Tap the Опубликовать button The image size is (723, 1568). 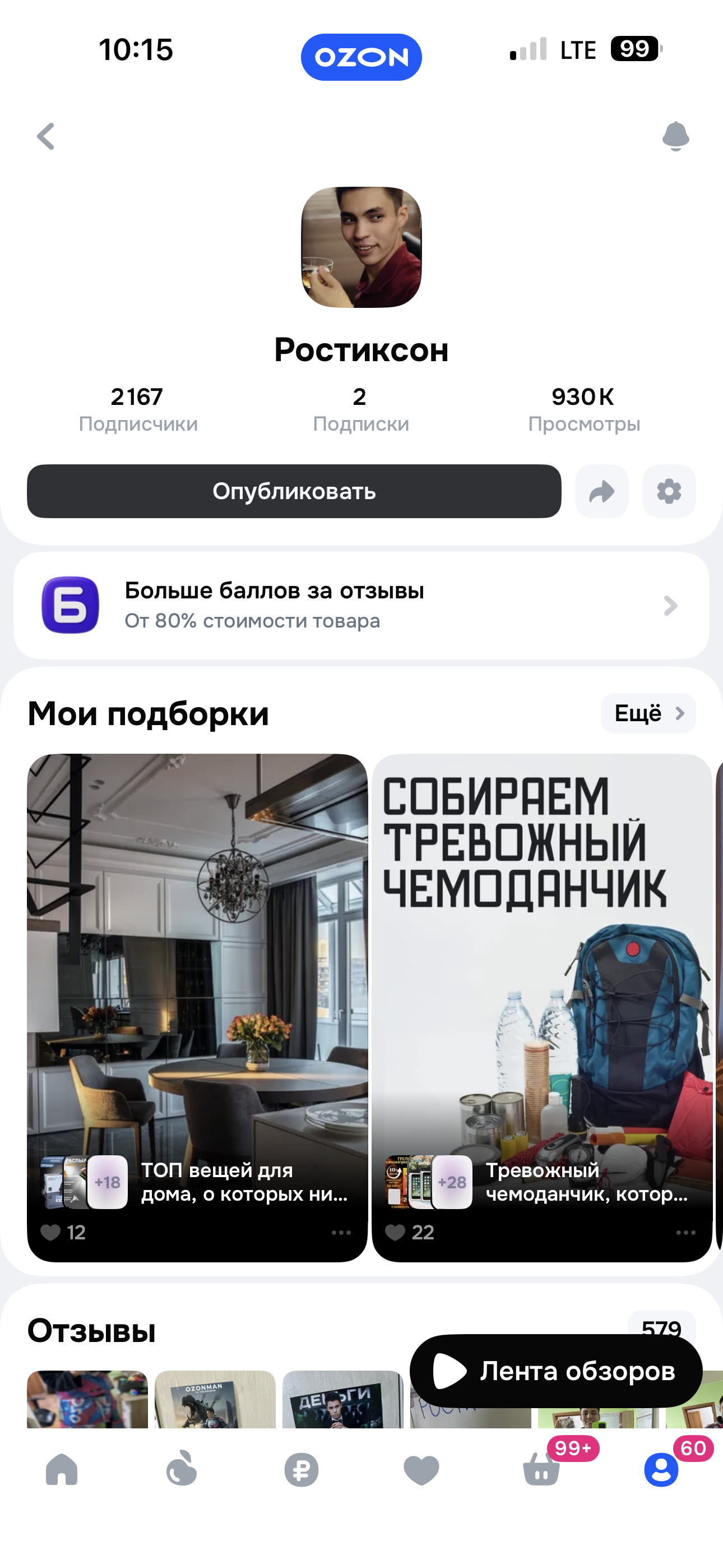click(294, 491)
